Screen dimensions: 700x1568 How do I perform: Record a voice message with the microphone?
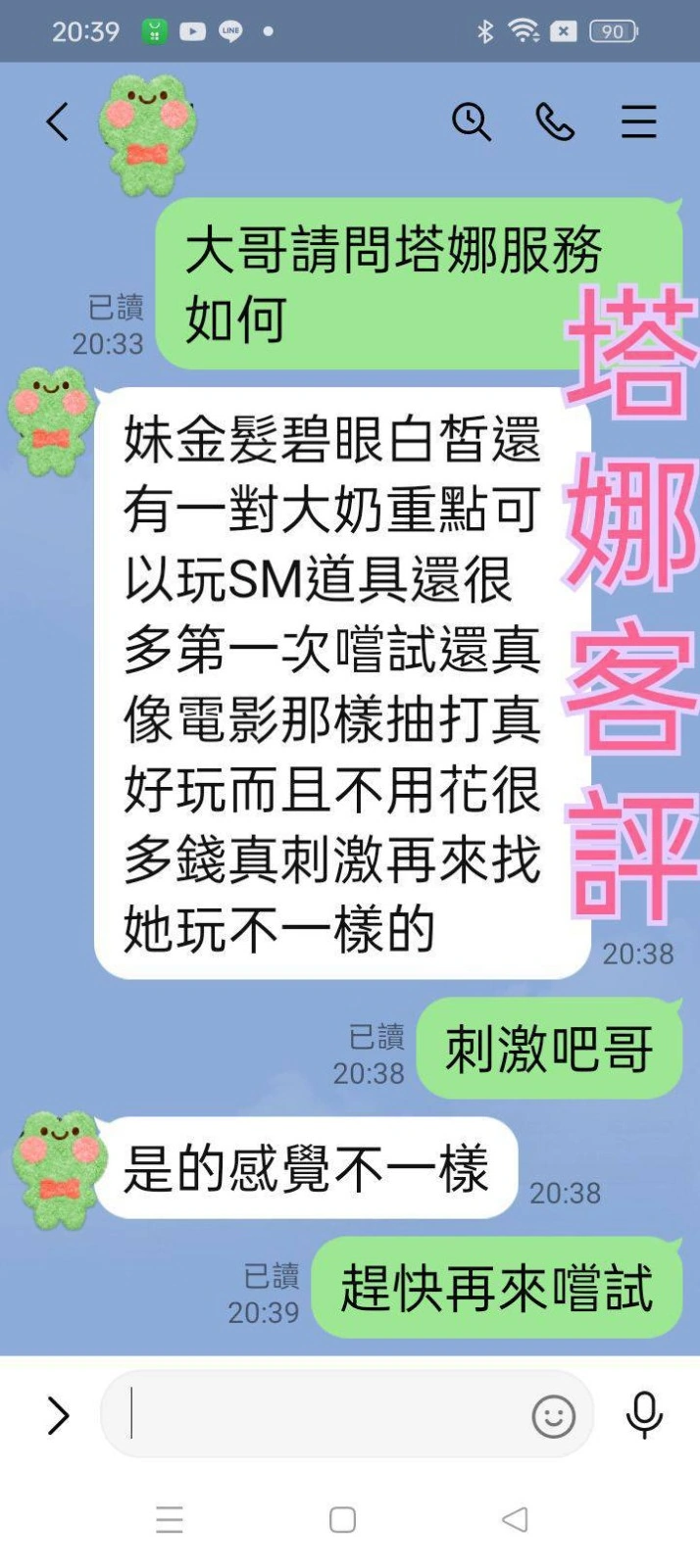click(x=644, y=1414)
